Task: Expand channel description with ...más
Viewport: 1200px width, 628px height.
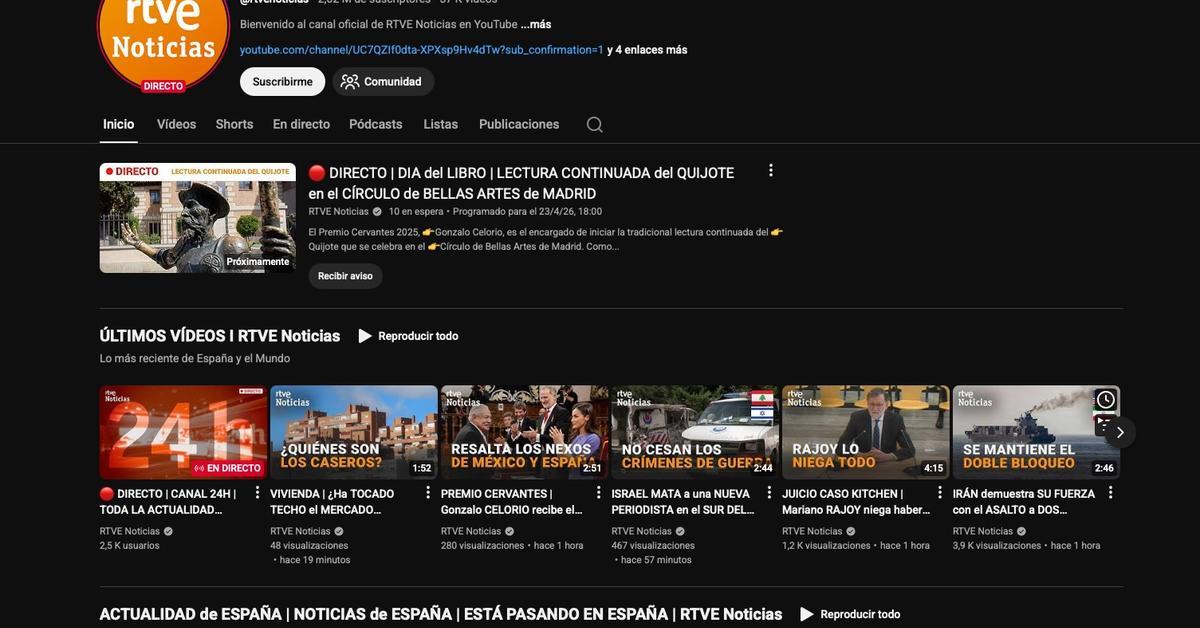Action: click(x=536, y=24)
